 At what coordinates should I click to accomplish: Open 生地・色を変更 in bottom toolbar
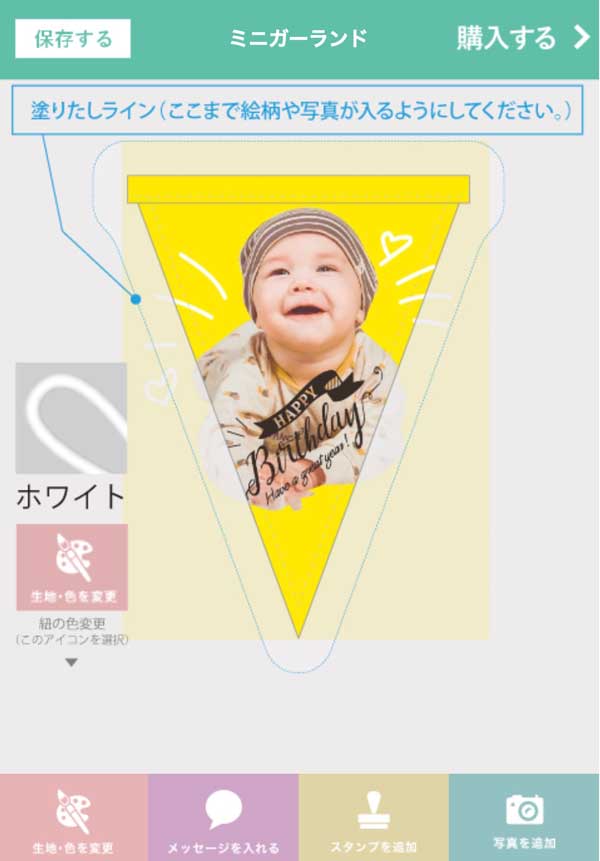coord(73,818)
